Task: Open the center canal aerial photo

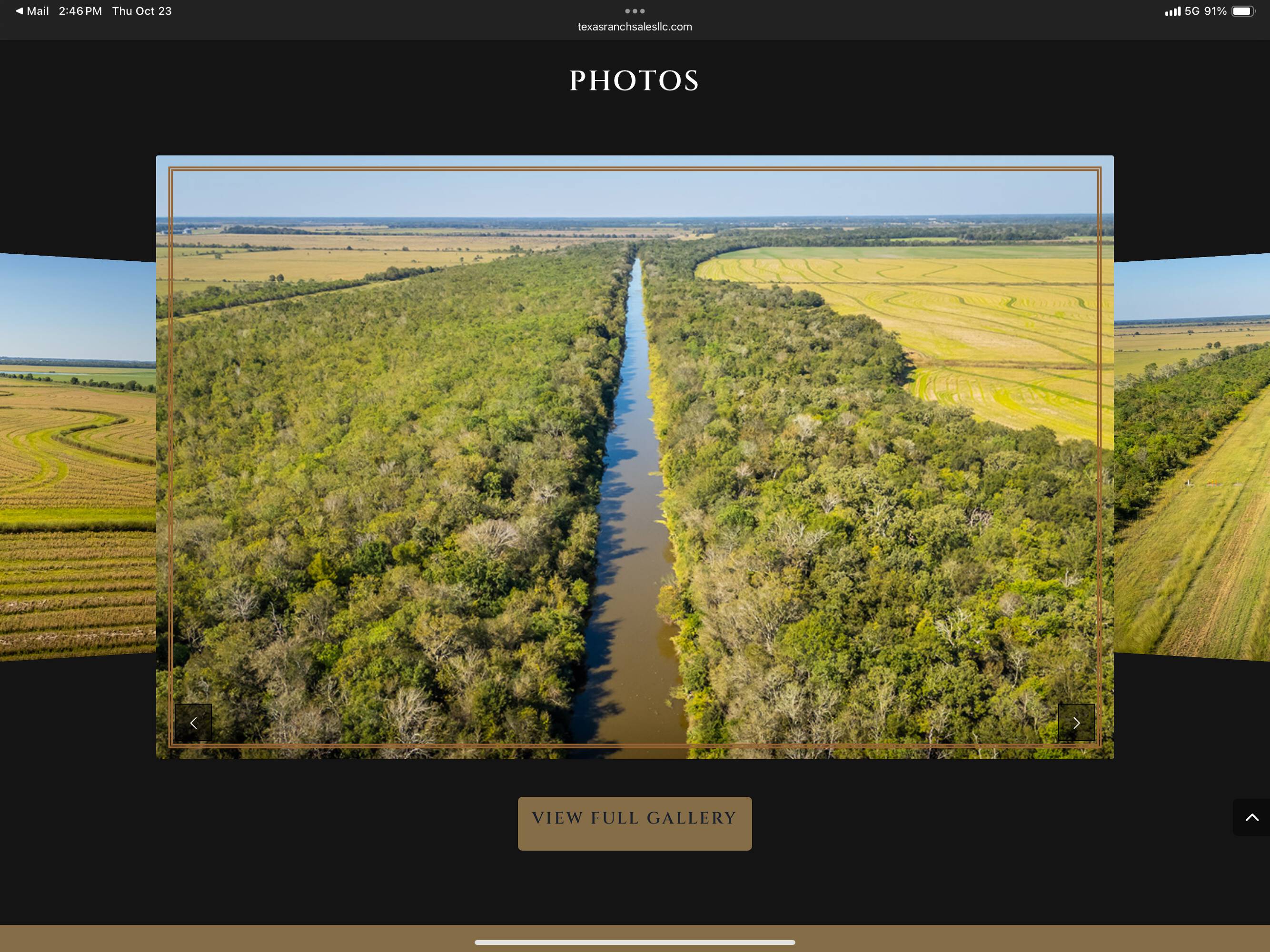Action: tap(635, 457)
